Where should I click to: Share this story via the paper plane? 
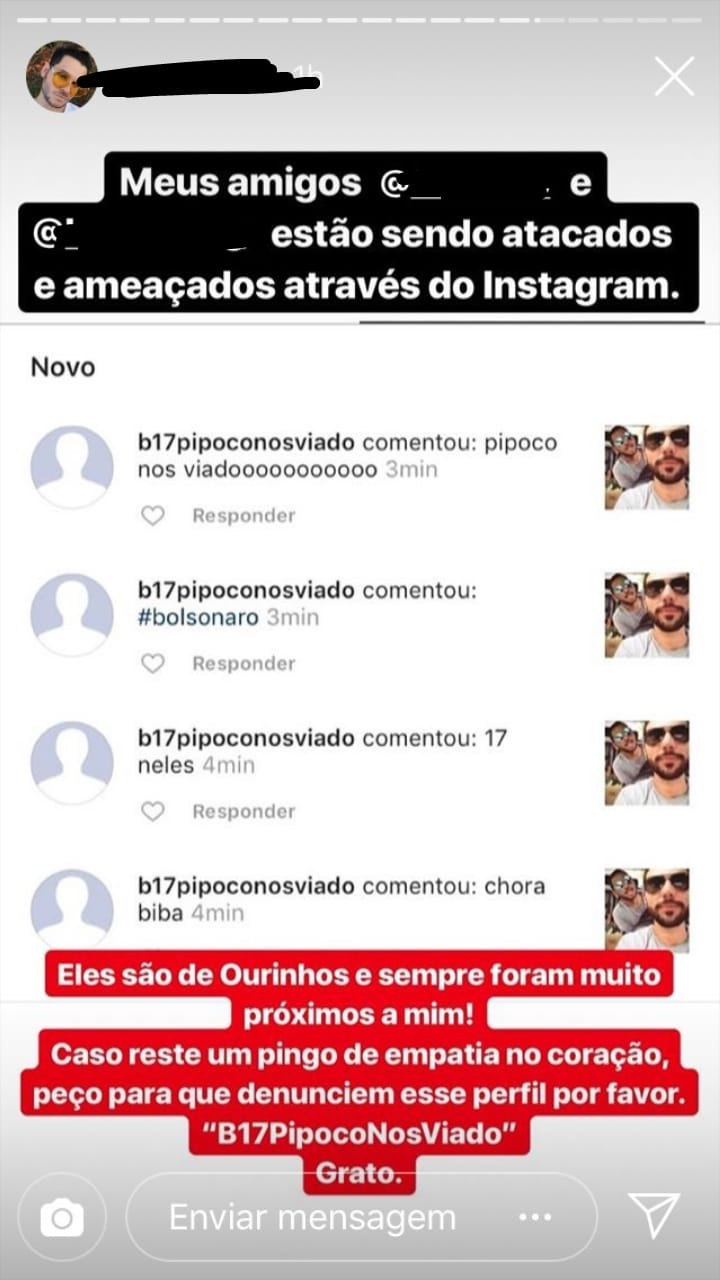[x=654, y=1216]
